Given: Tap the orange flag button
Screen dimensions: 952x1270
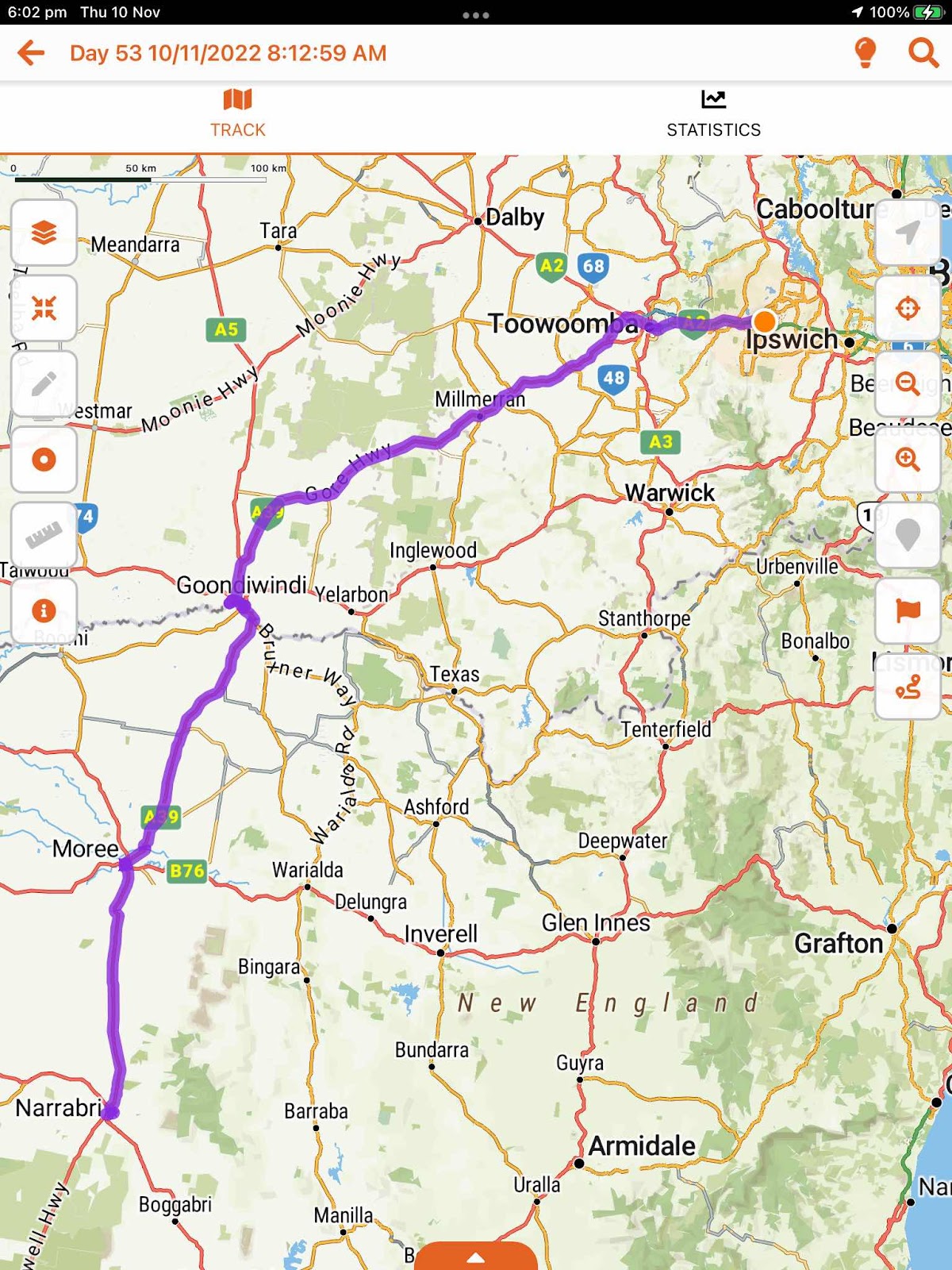Looking at the screenshot, I should pyautogui.click(x=908, y=610).
